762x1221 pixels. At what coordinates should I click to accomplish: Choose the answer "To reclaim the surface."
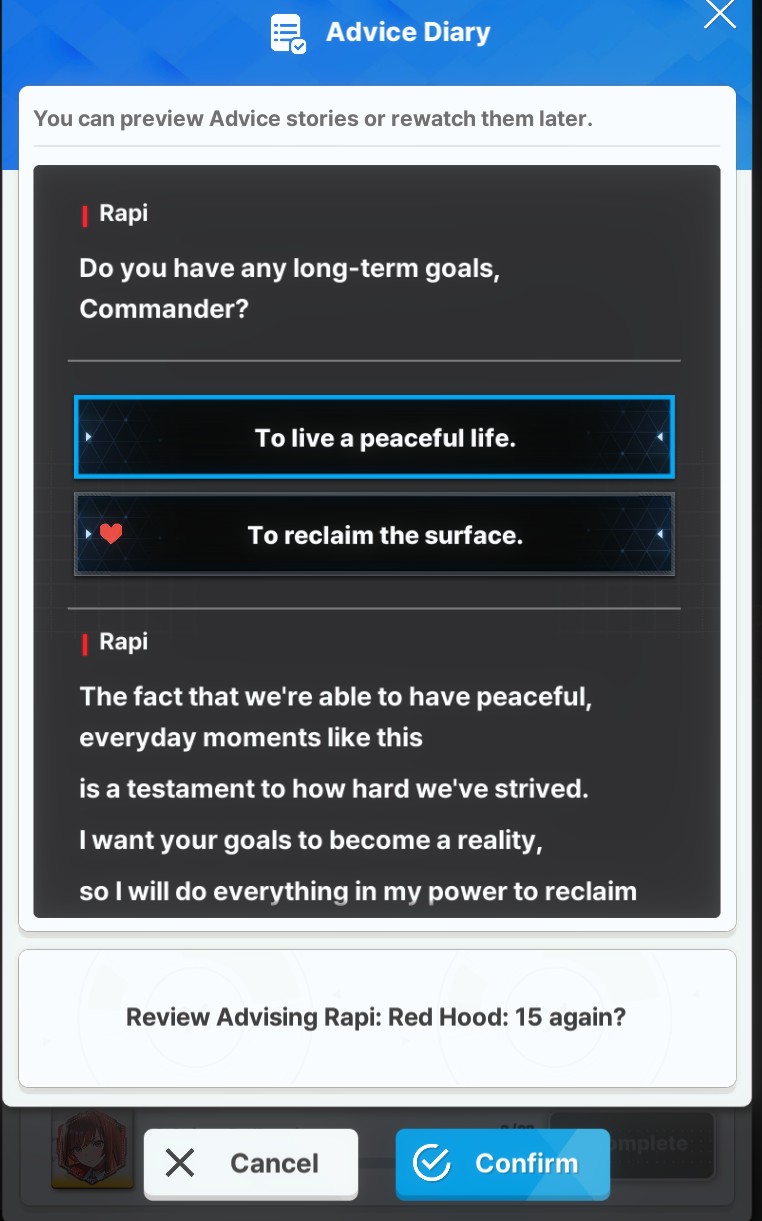(374, 535)
